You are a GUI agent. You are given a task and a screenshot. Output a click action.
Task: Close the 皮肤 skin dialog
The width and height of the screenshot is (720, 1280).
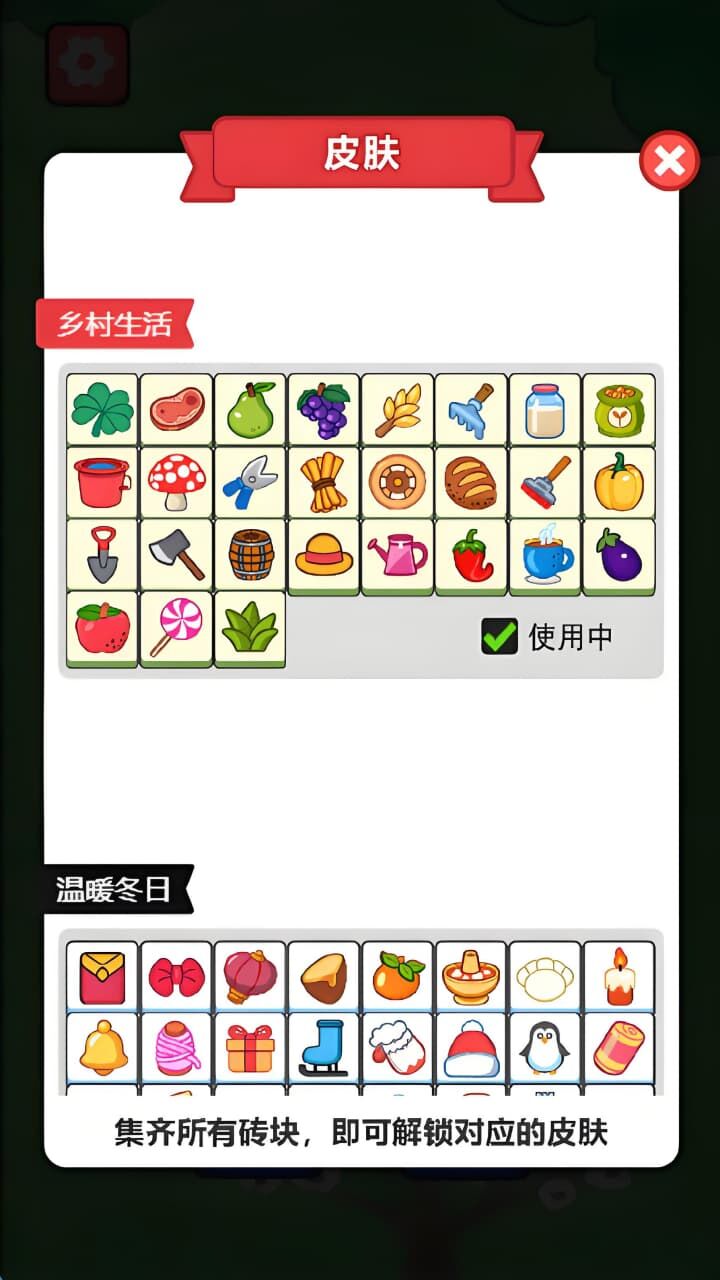[669, 161]
